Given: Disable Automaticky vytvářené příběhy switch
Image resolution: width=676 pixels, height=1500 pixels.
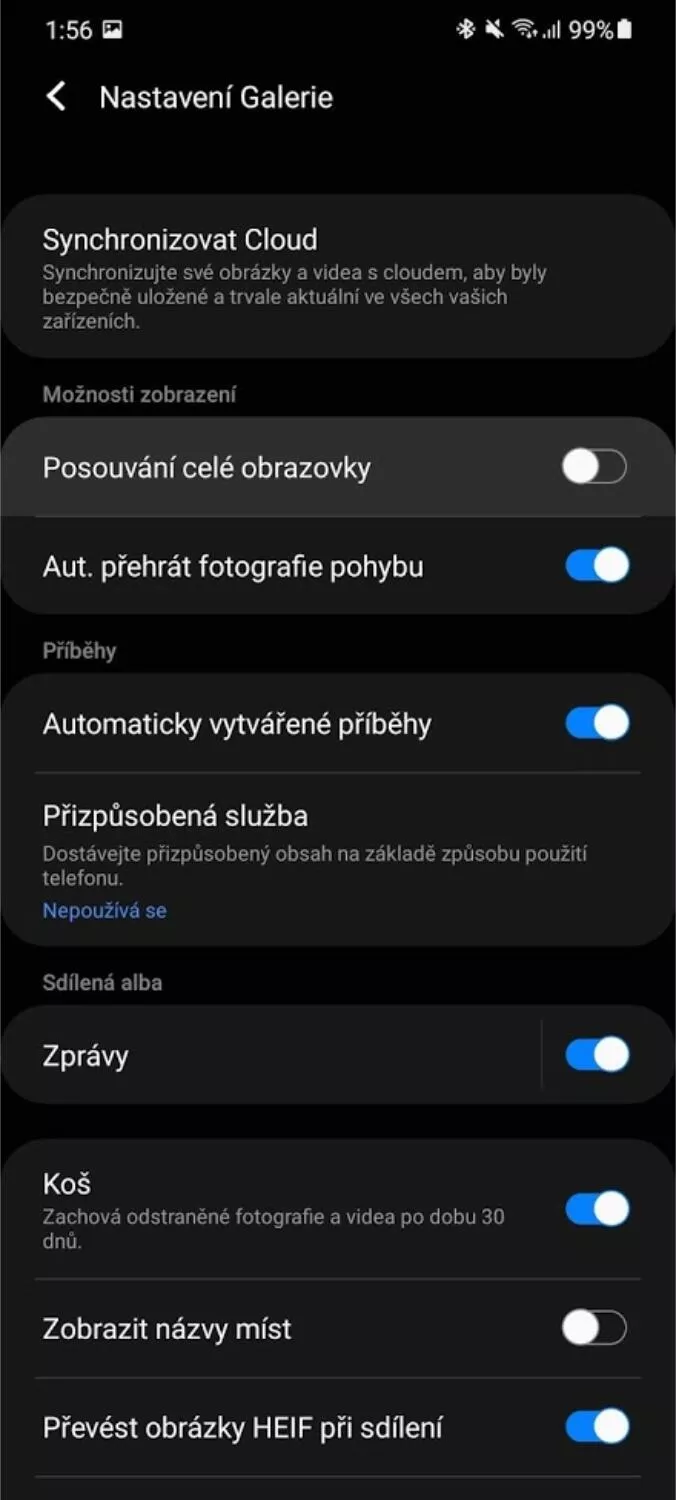Looking at the screenshot, I should 597,723.
